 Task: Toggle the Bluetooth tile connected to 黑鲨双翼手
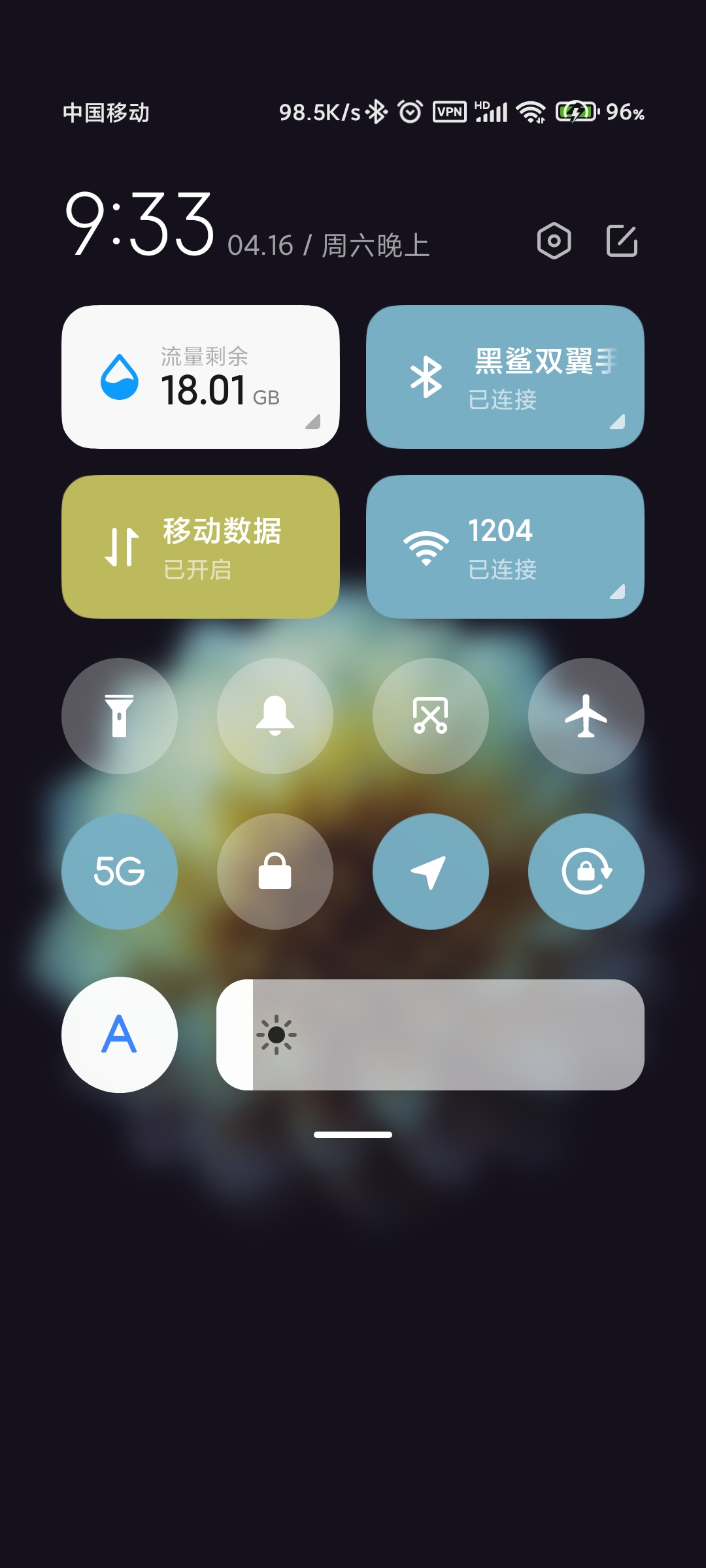pos(505,377)
